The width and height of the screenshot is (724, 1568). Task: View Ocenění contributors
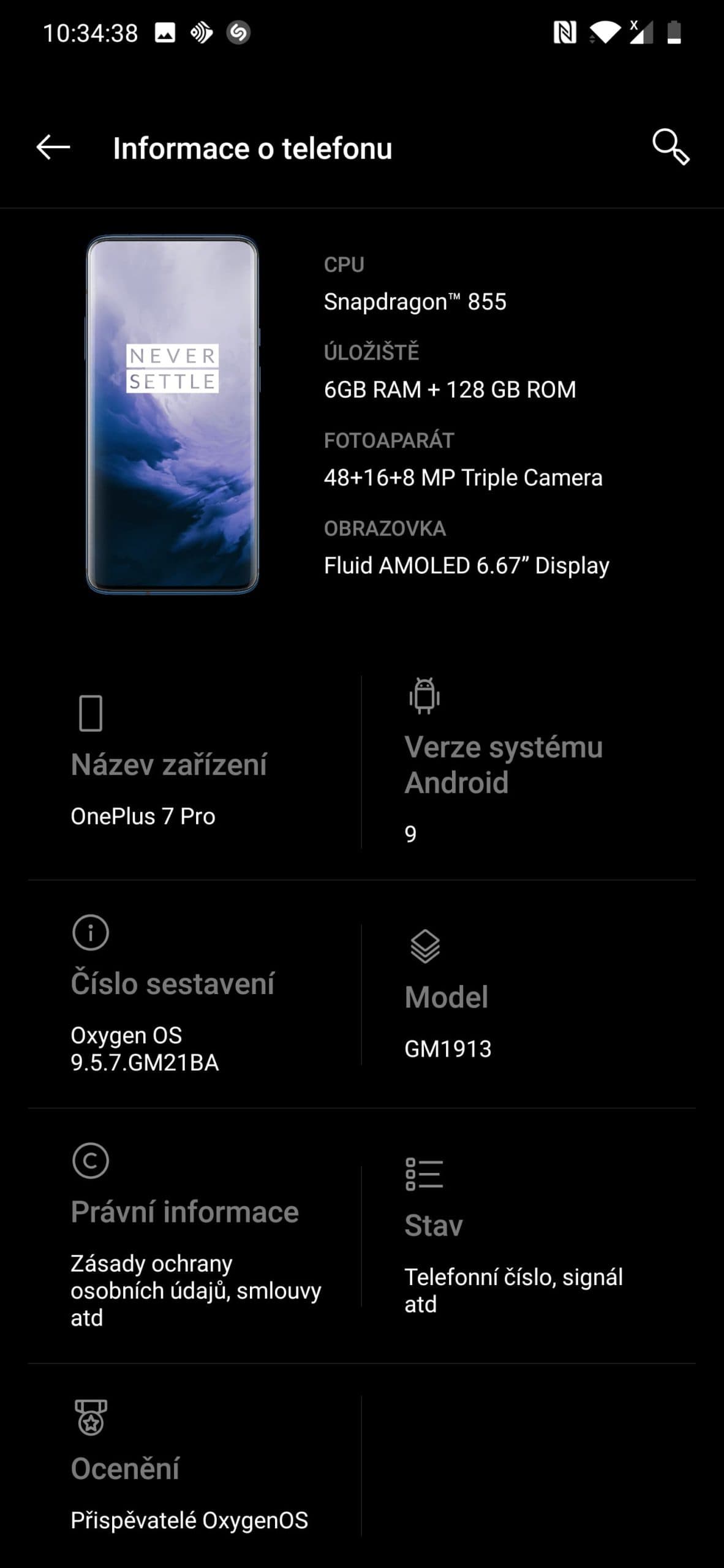tap(195, 1466)
